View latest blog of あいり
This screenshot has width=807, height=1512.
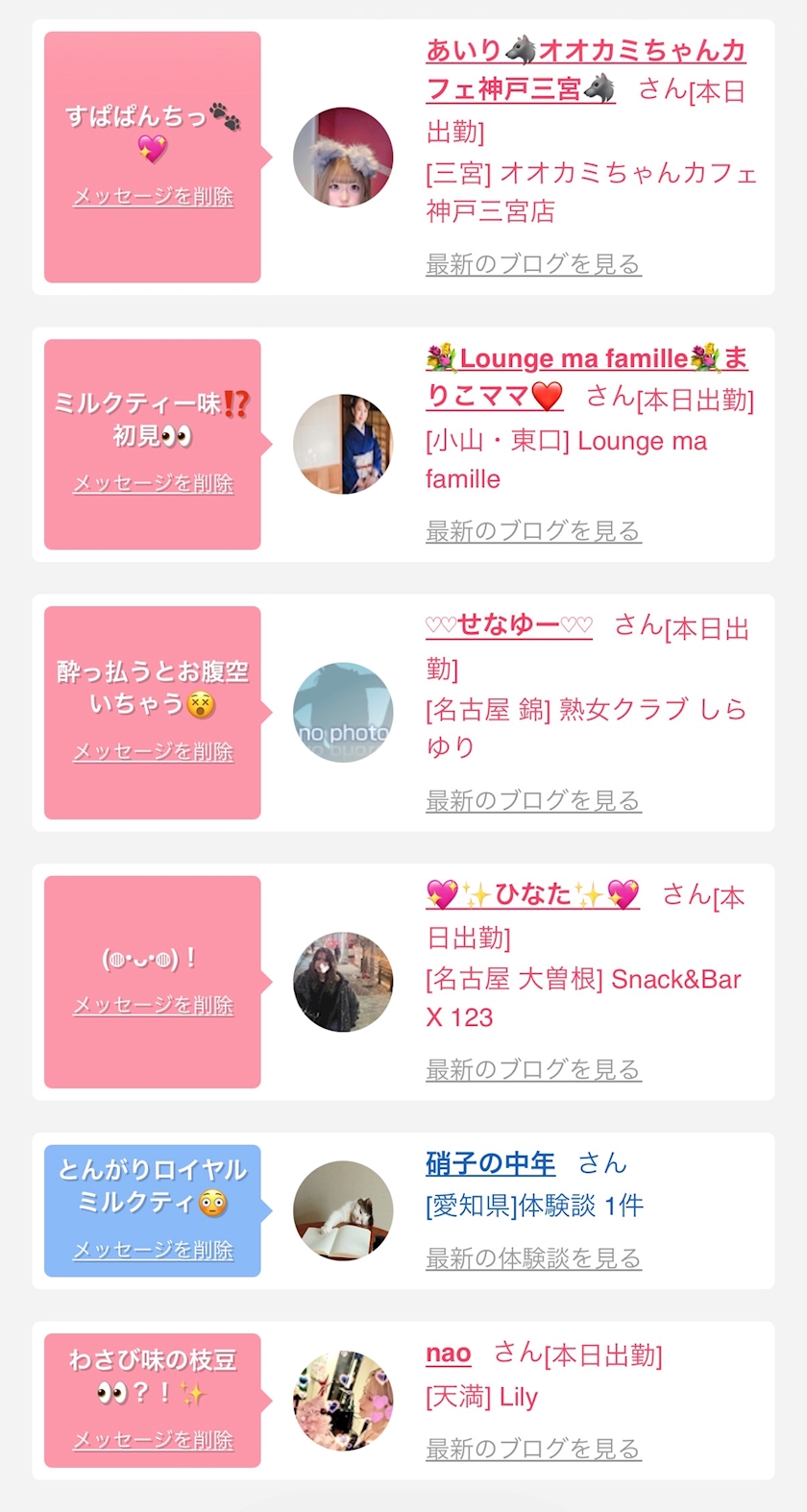[x=533, y=264]
